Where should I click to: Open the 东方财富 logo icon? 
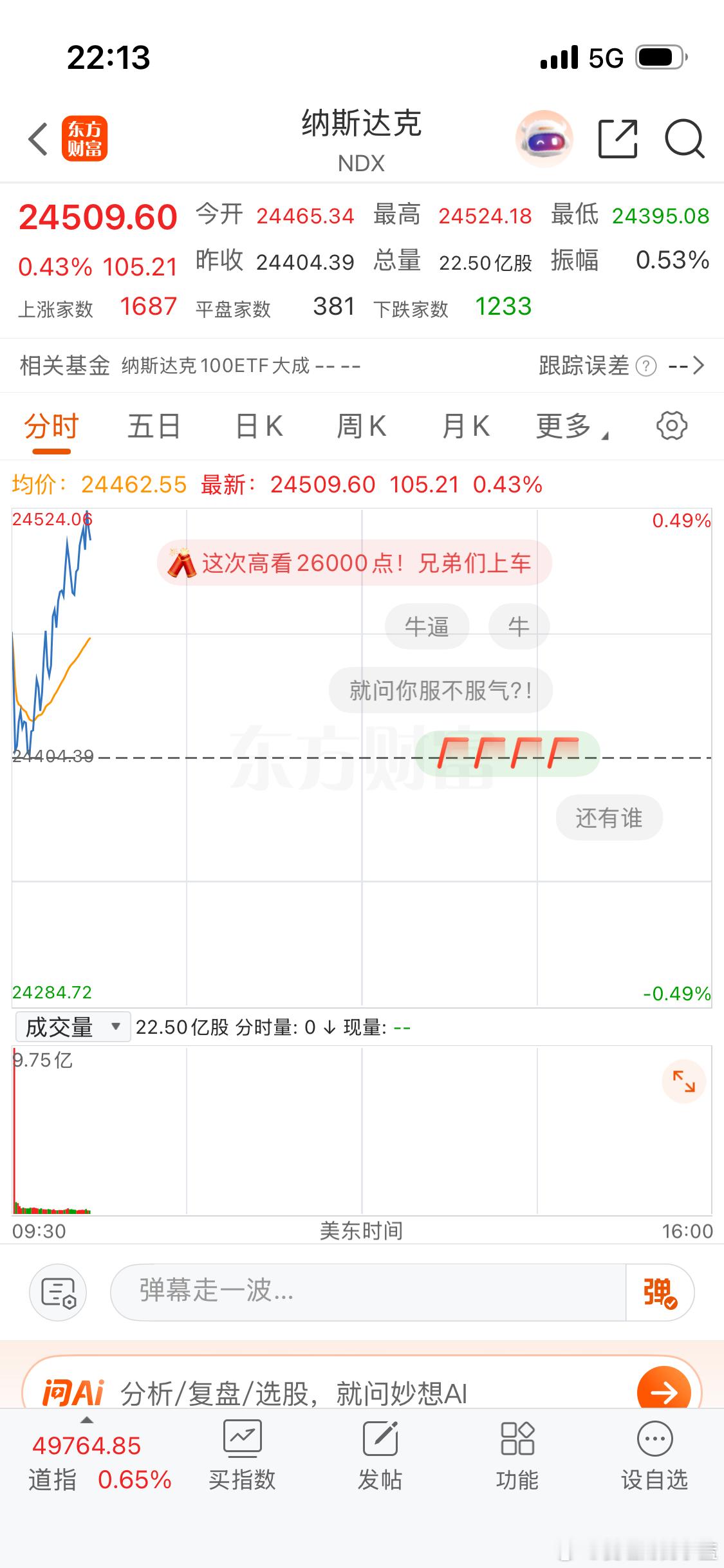click(84, 138)
